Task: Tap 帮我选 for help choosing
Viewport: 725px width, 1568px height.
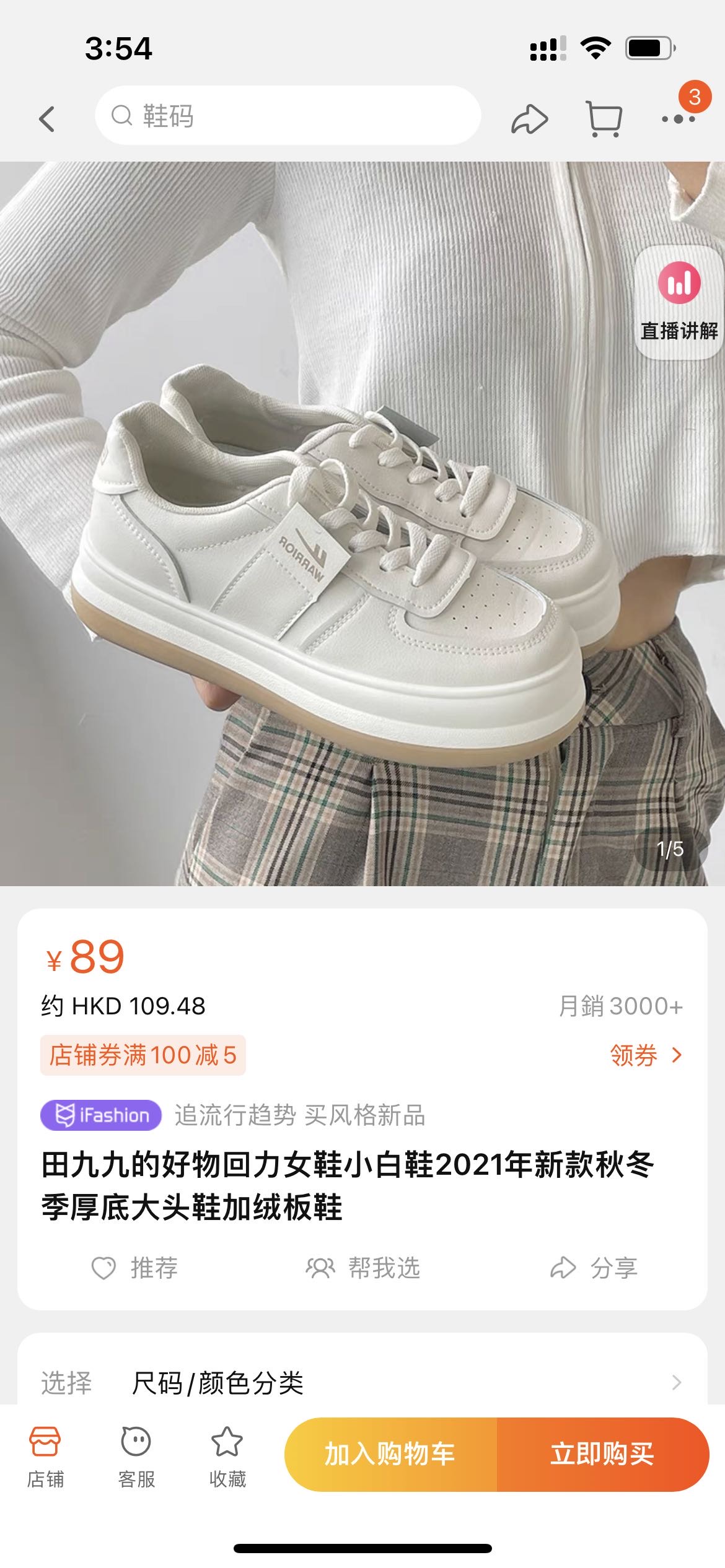Action: tap(363, 1268)
